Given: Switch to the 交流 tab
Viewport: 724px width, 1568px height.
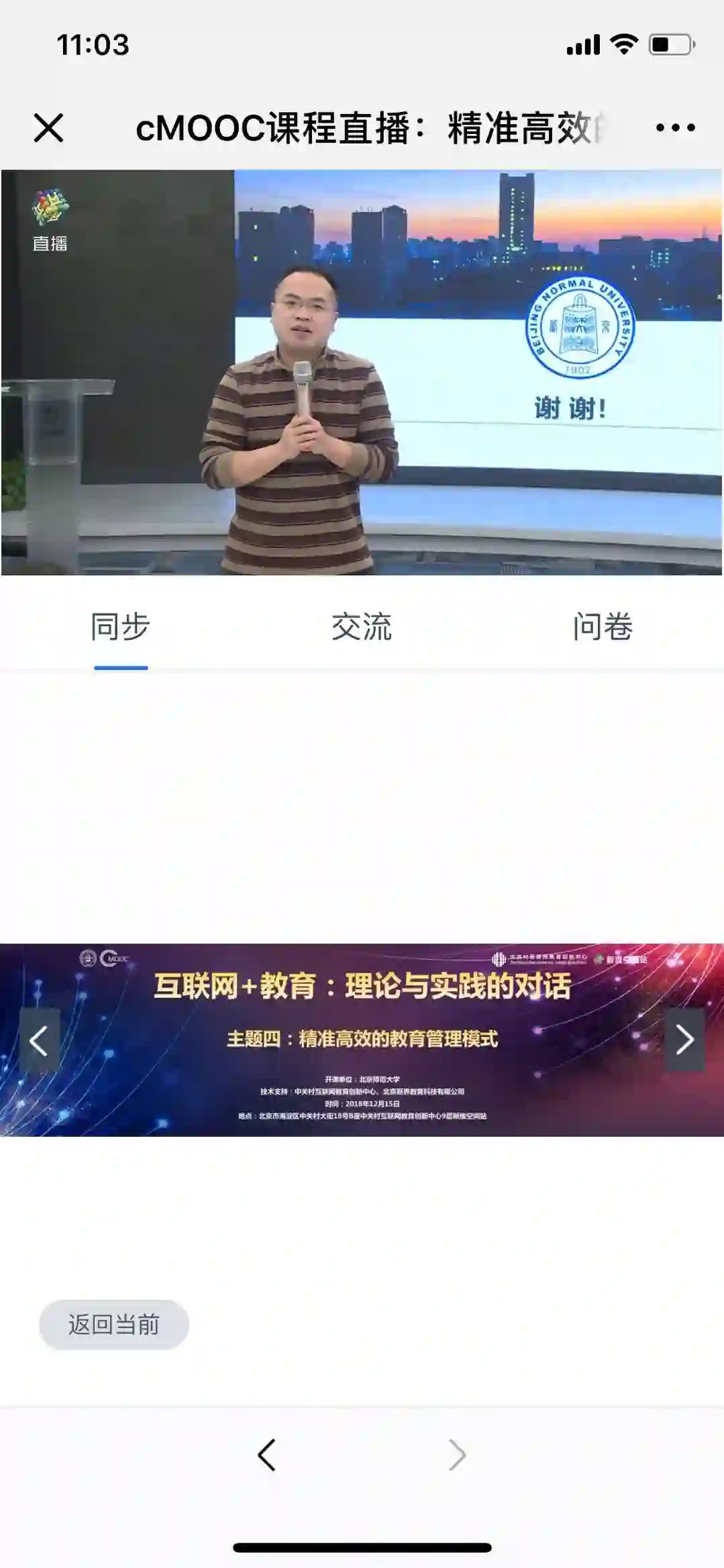Looking at the screenshot, I should click(x=362, y=627).
